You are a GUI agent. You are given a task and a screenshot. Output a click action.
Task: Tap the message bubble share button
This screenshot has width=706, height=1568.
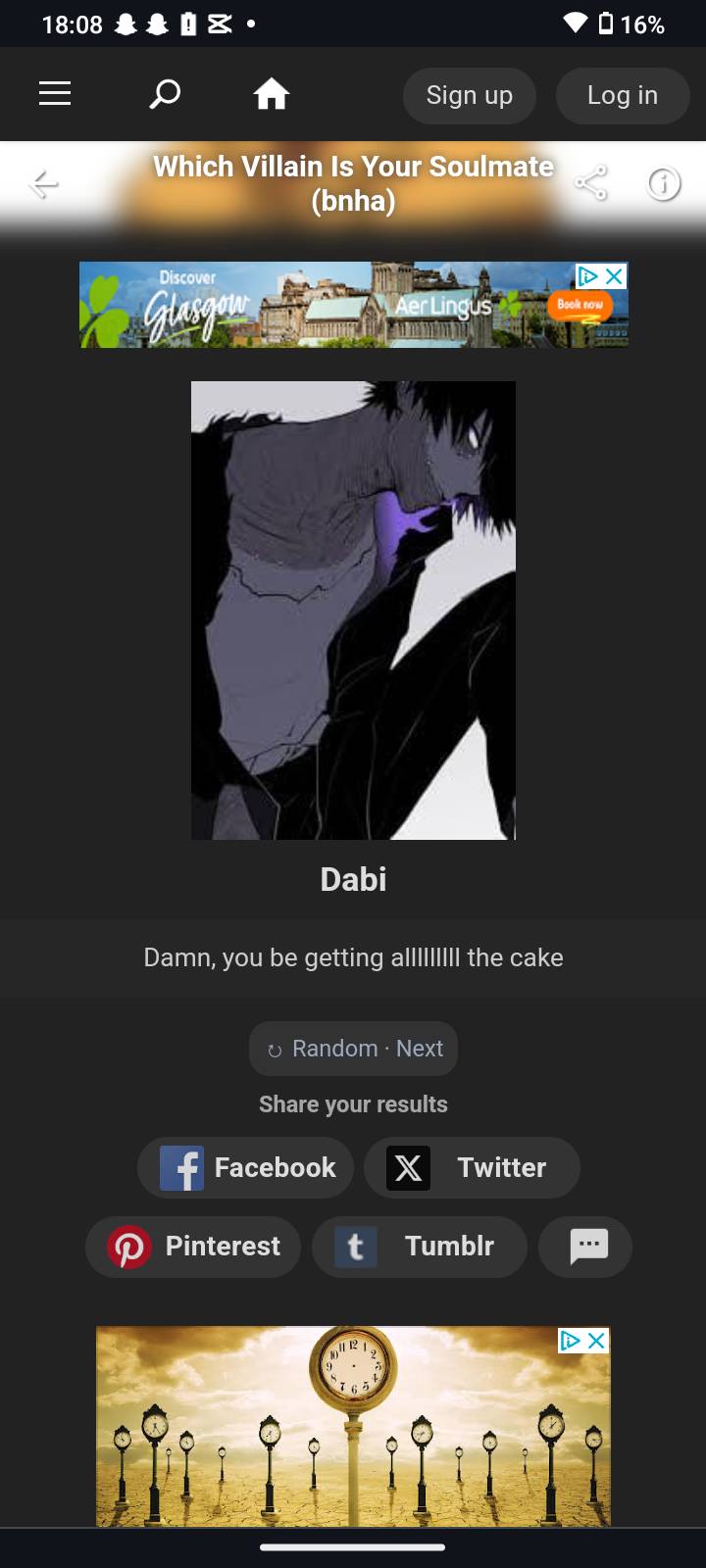(x=588, y=1247)
